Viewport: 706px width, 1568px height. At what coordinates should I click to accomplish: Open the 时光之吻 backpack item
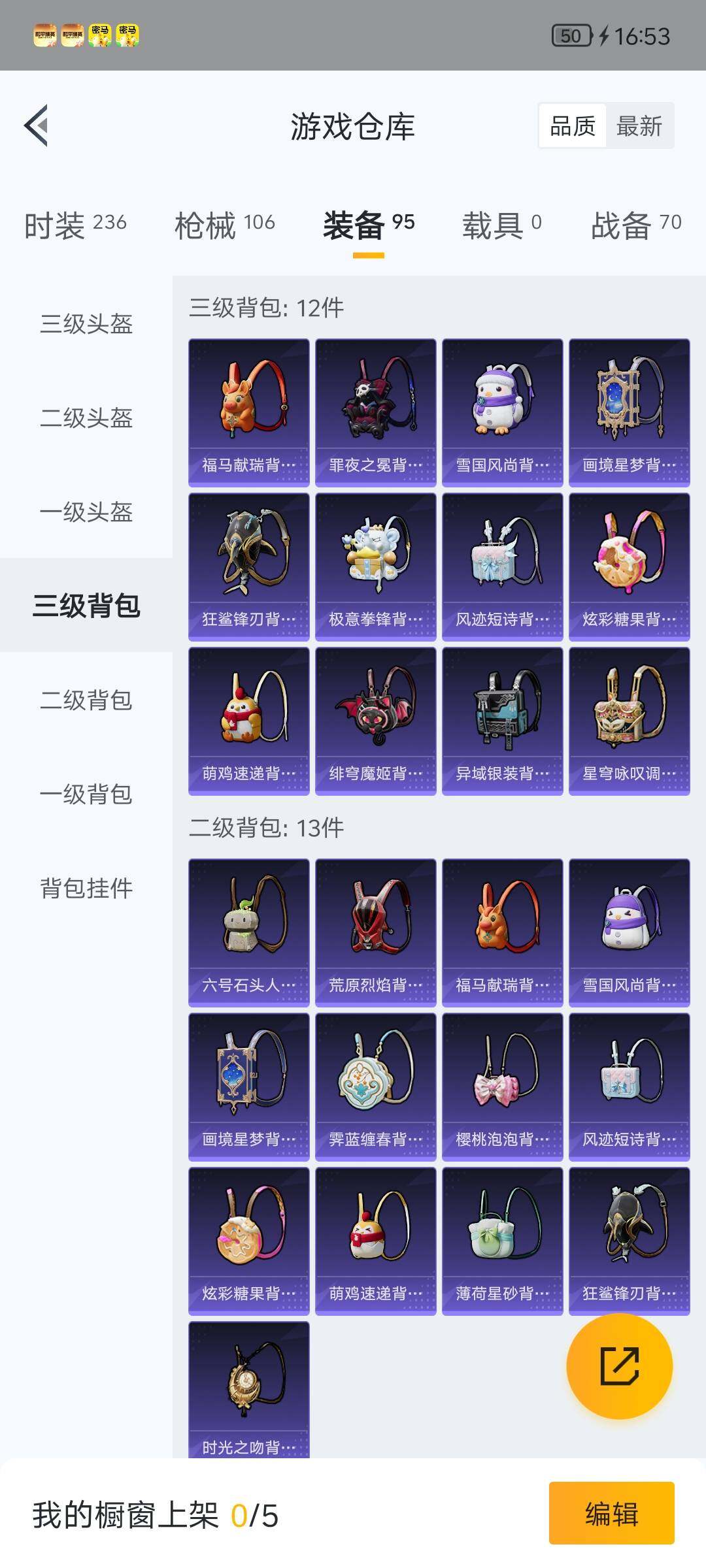[249, 1385]
